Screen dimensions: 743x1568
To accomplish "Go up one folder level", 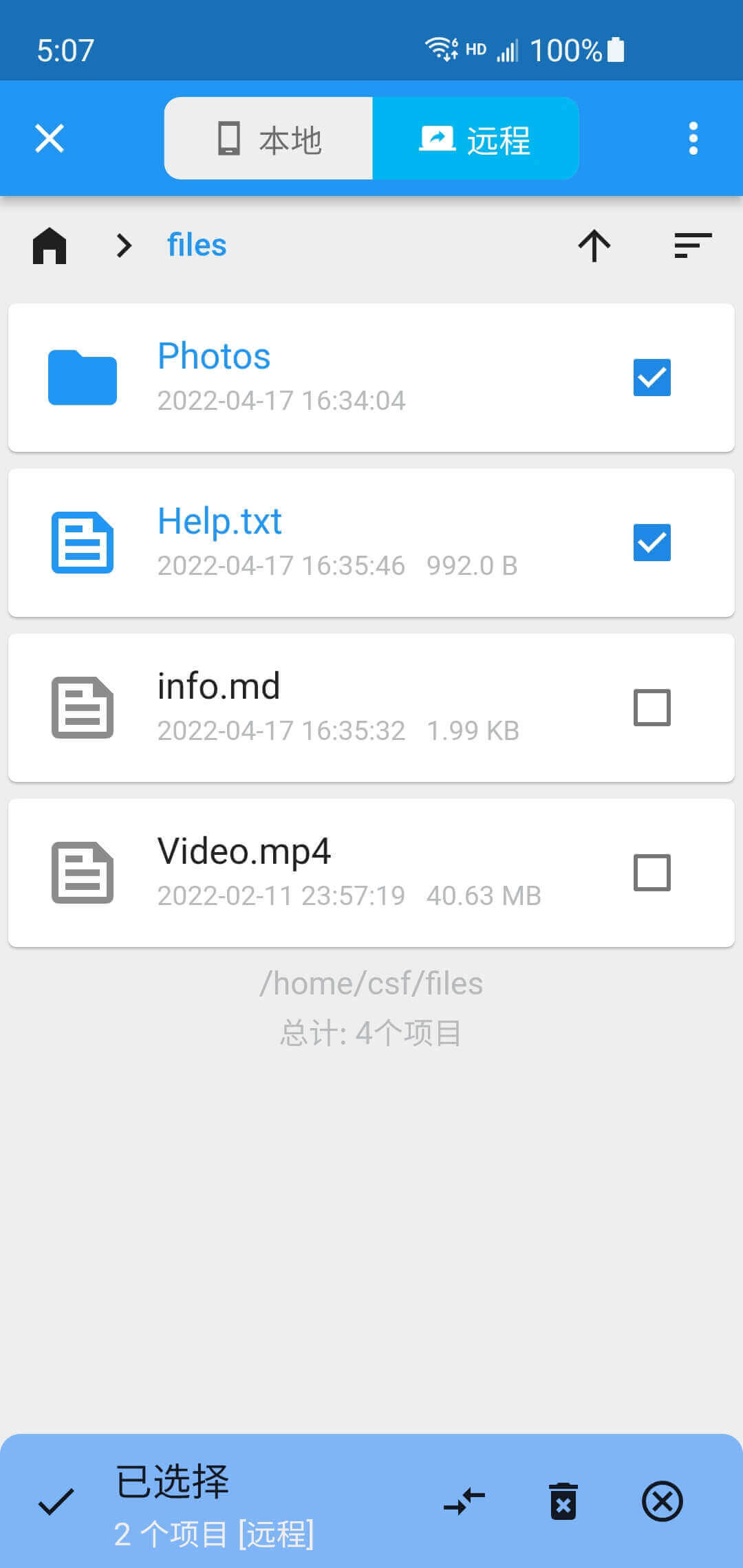I will pyautogui.click(x=594, y=246).
